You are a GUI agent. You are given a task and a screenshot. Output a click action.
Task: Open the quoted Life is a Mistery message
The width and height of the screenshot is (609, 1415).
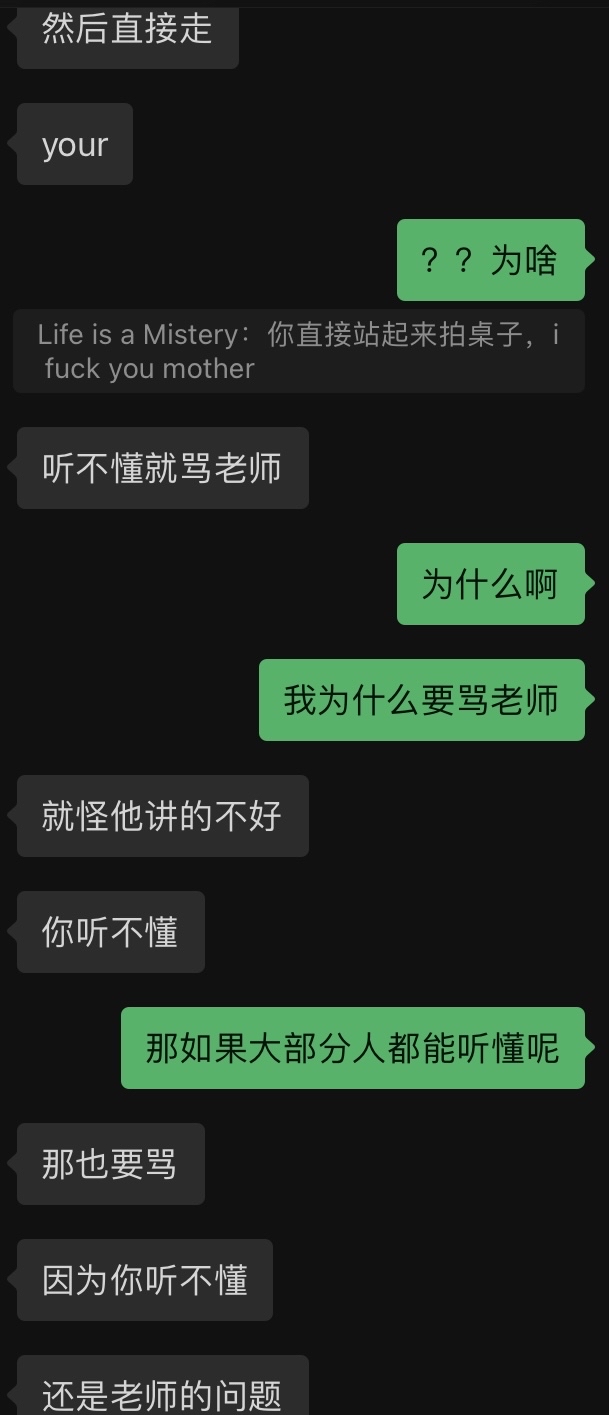click(x=298, y=351)
